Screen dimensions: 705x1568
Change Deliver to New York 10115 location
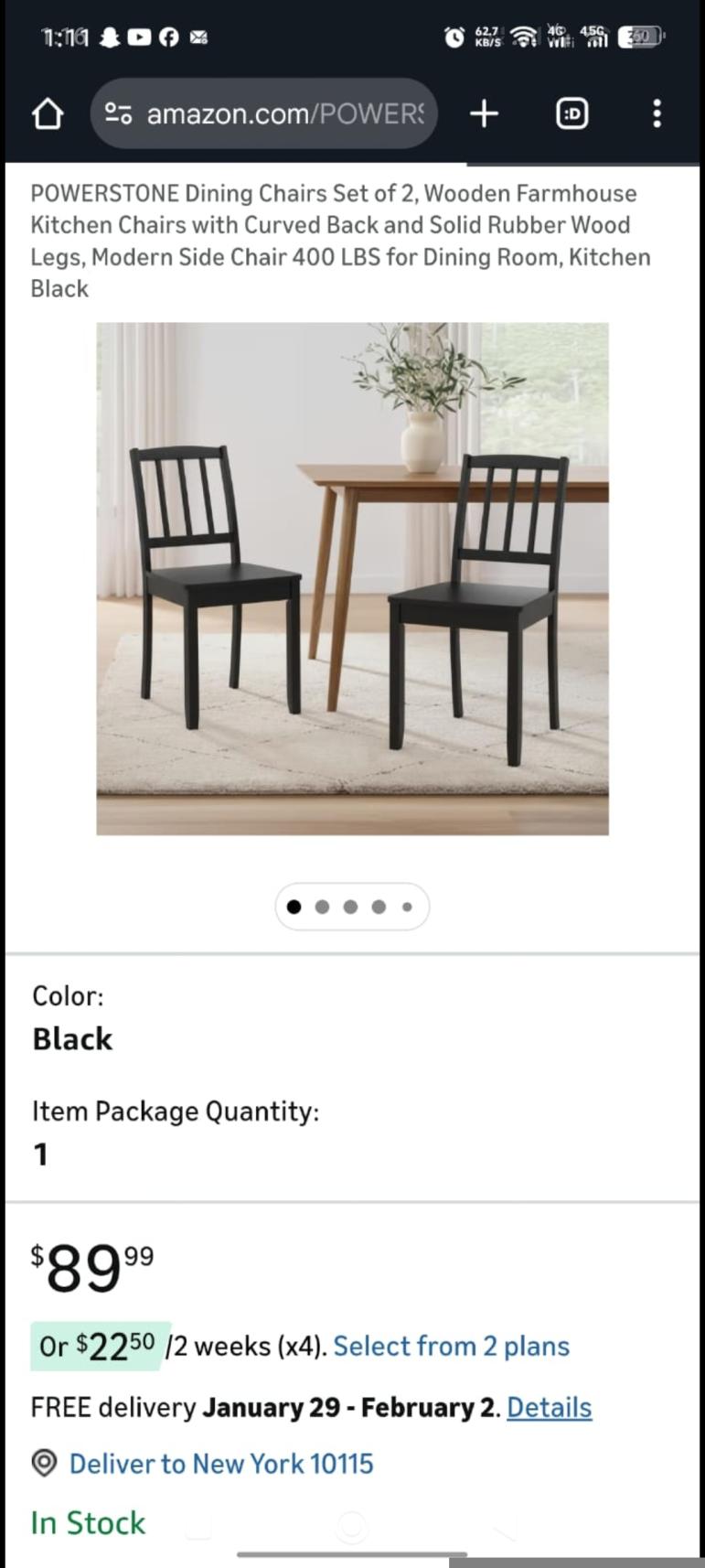220,1464
